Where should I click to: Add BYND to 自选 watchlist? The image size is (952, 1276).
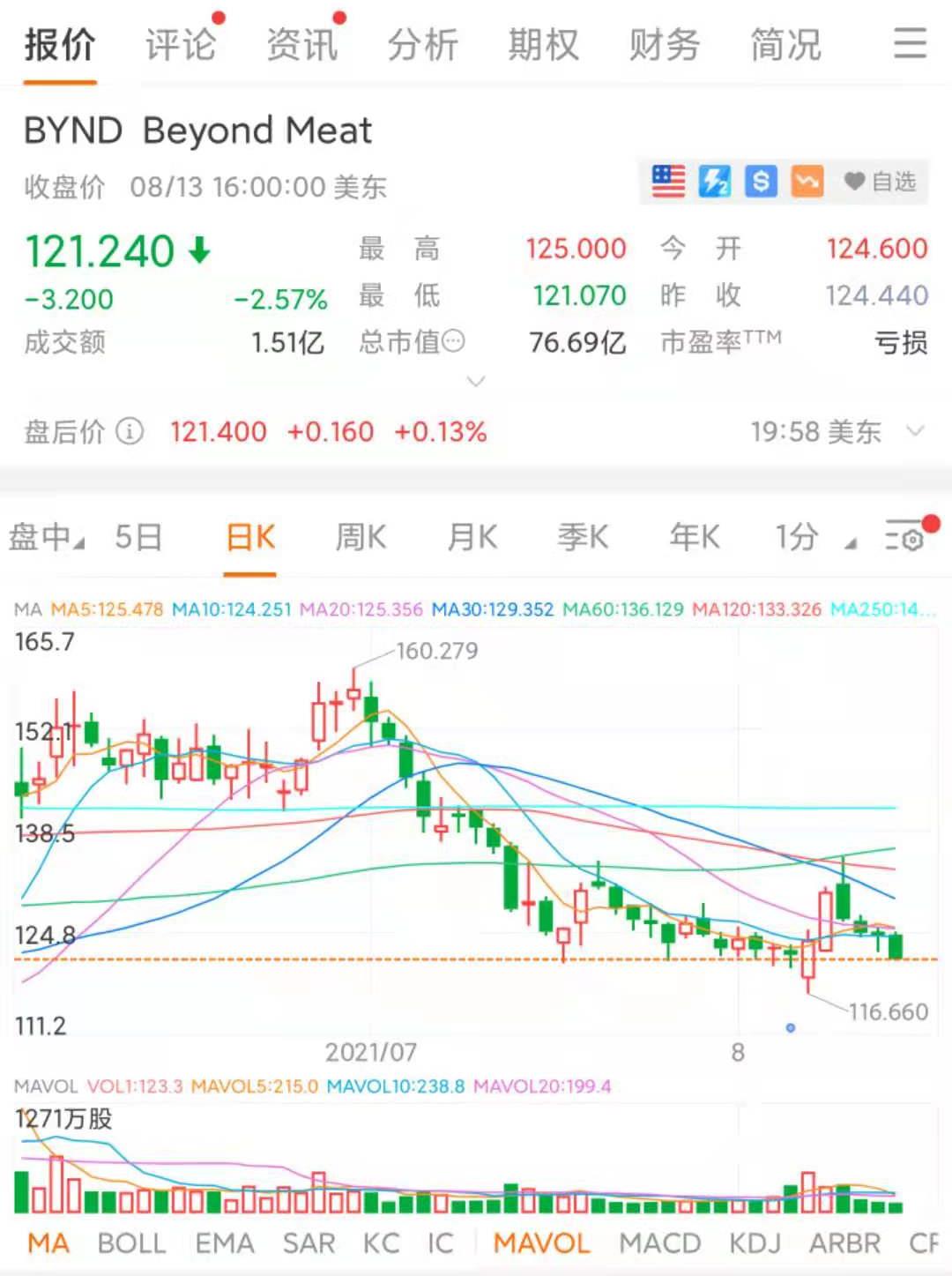point(880,182)
